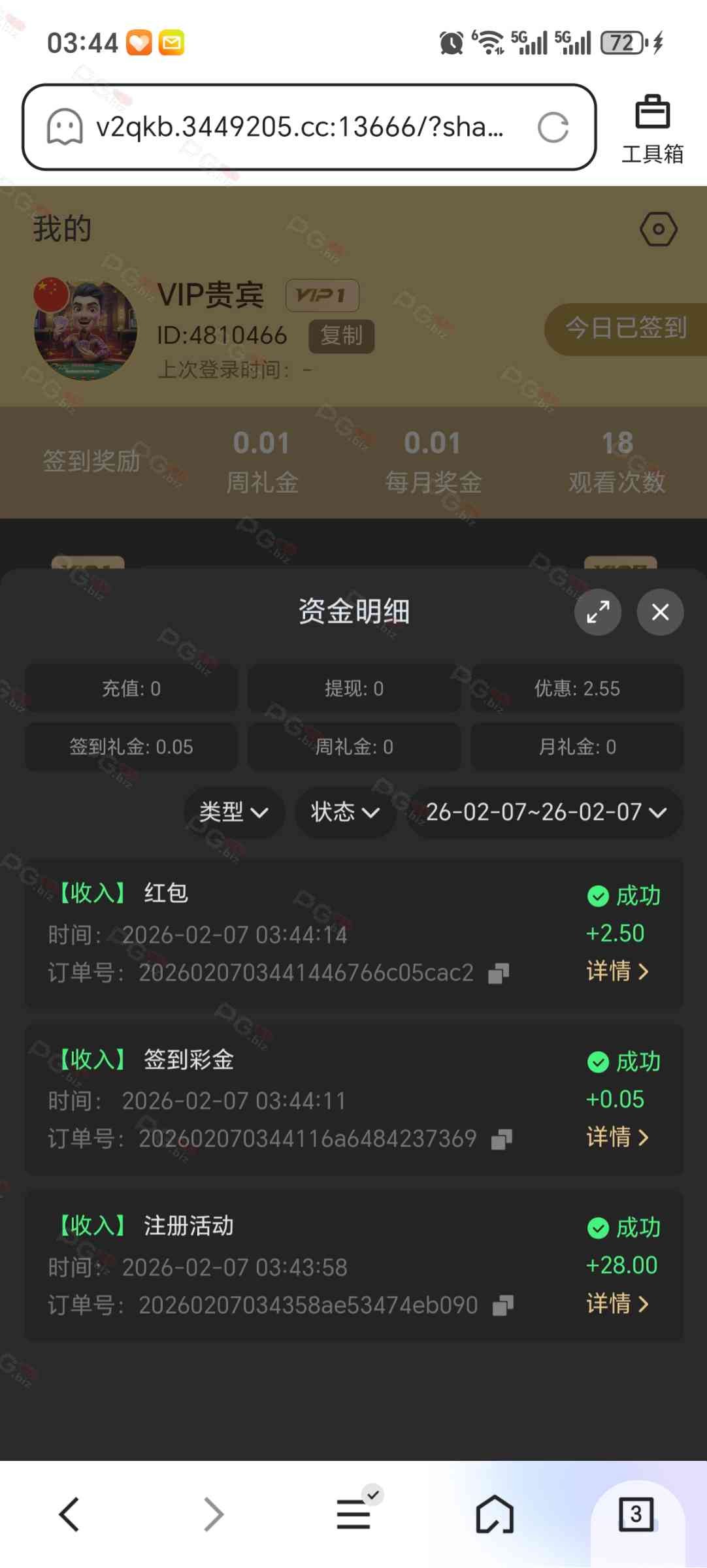This screenshot has height=1568, width=707.
Task: View 详情 of the 注册活动 record
Action: pyautogui.click(x=617, y=1303)
